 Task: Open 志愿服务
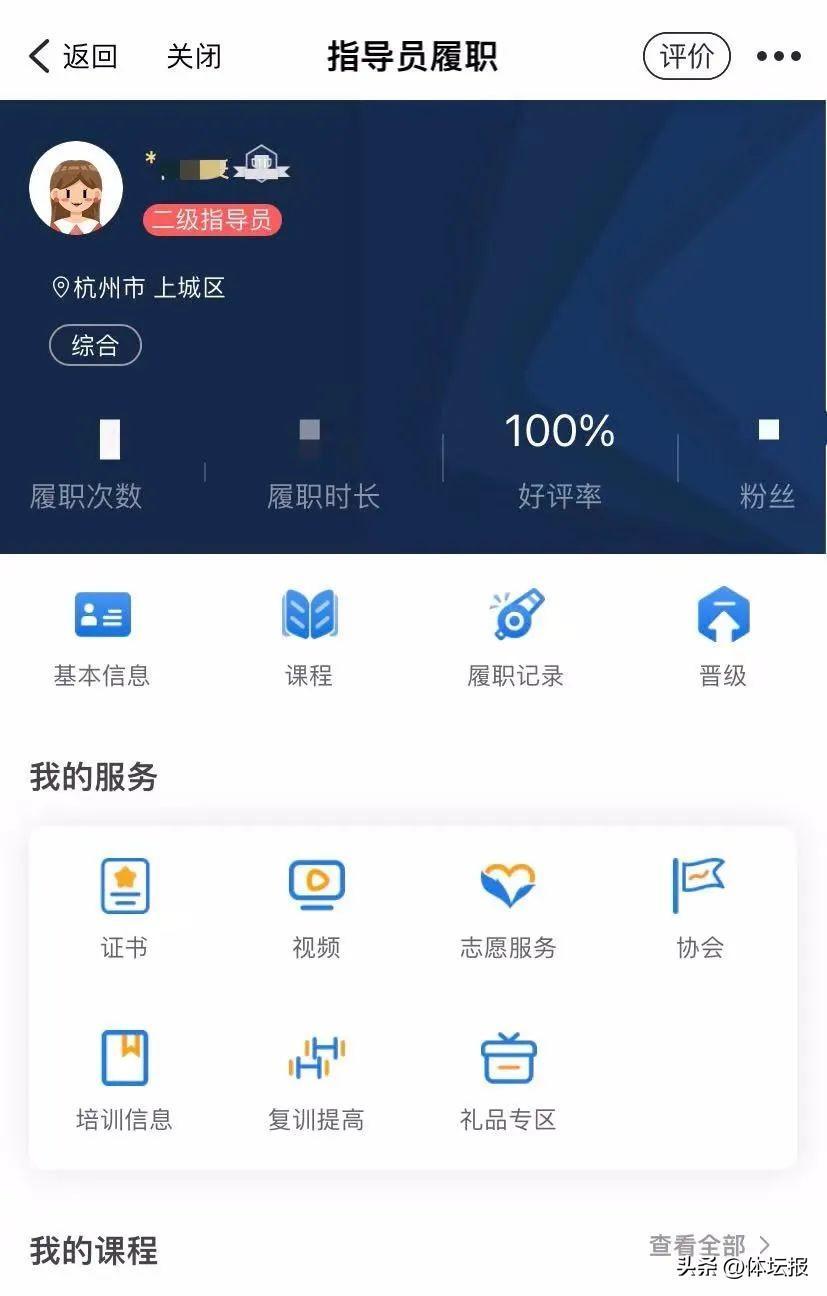(508, 906)
